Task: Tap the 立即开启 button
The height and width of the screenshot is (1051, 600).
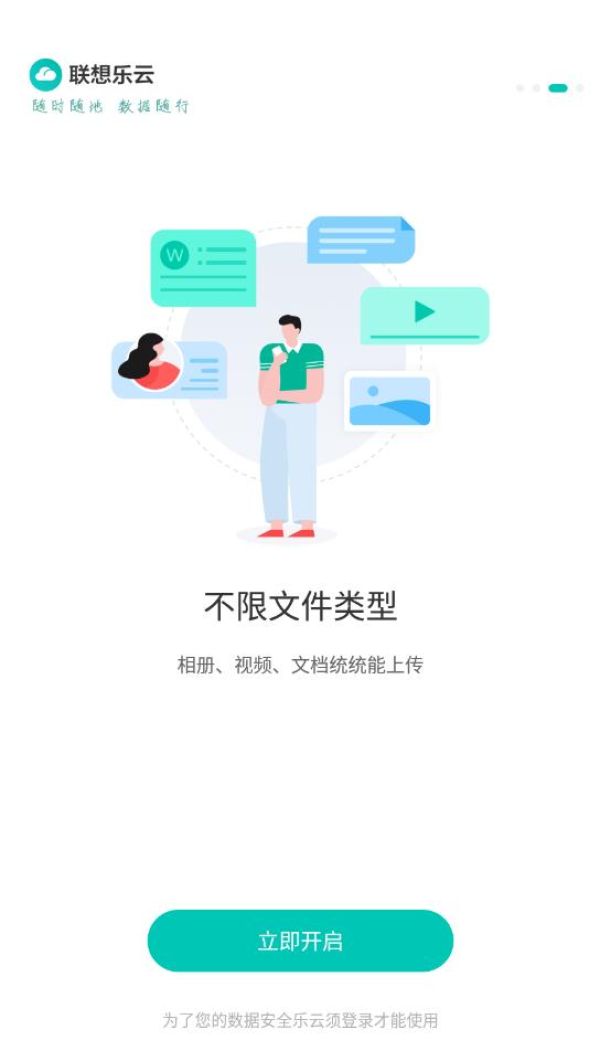Action: point(300,941)
